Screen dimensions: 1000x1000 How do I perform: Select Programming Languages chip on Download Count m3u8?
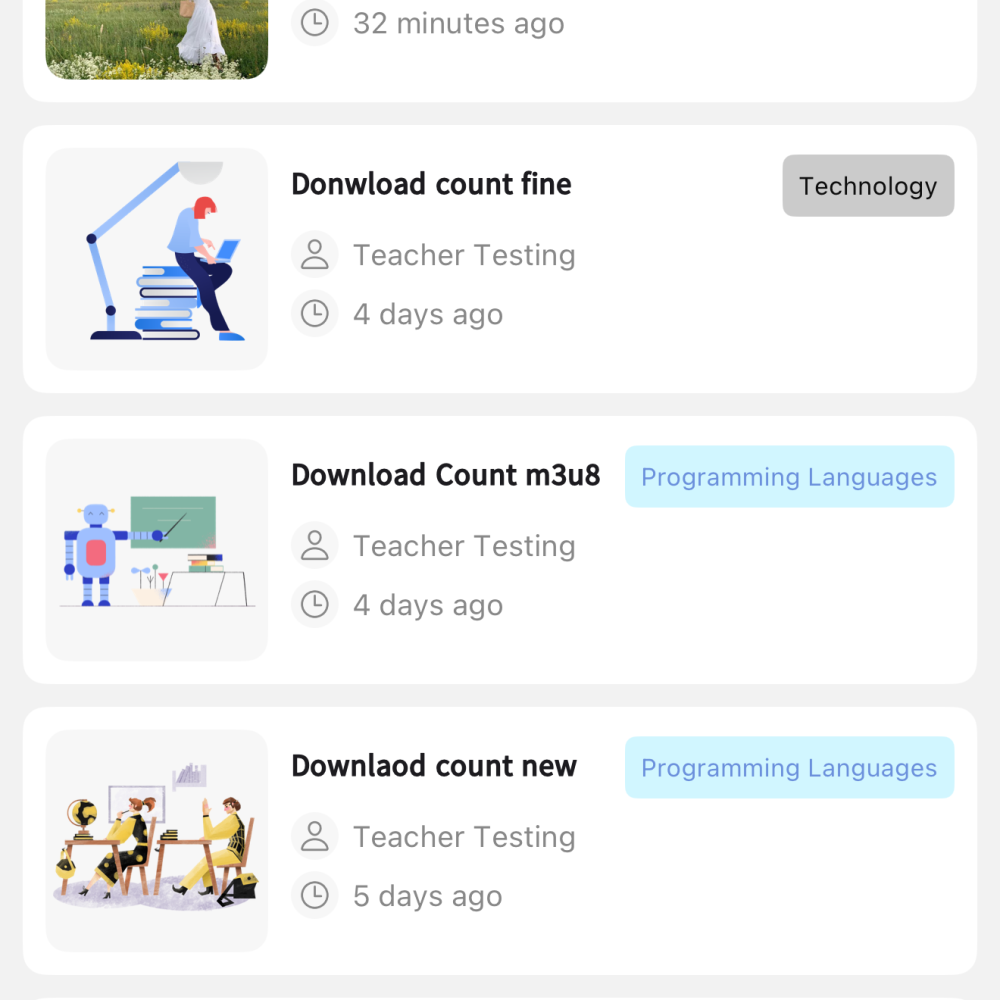click(x=789, y=477)
